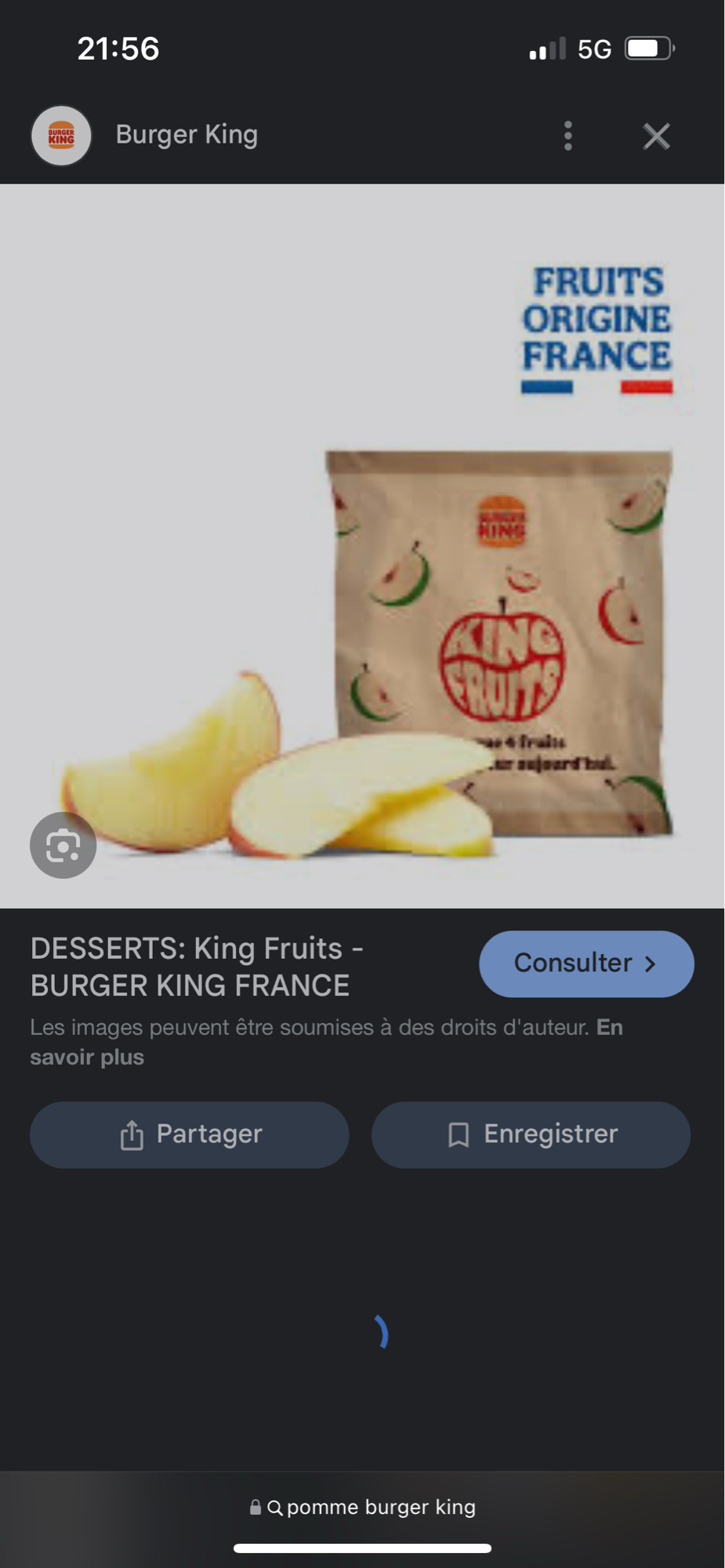
Task: Tap the bookmark icon inside Enregistrer button
Action: 459,1134
